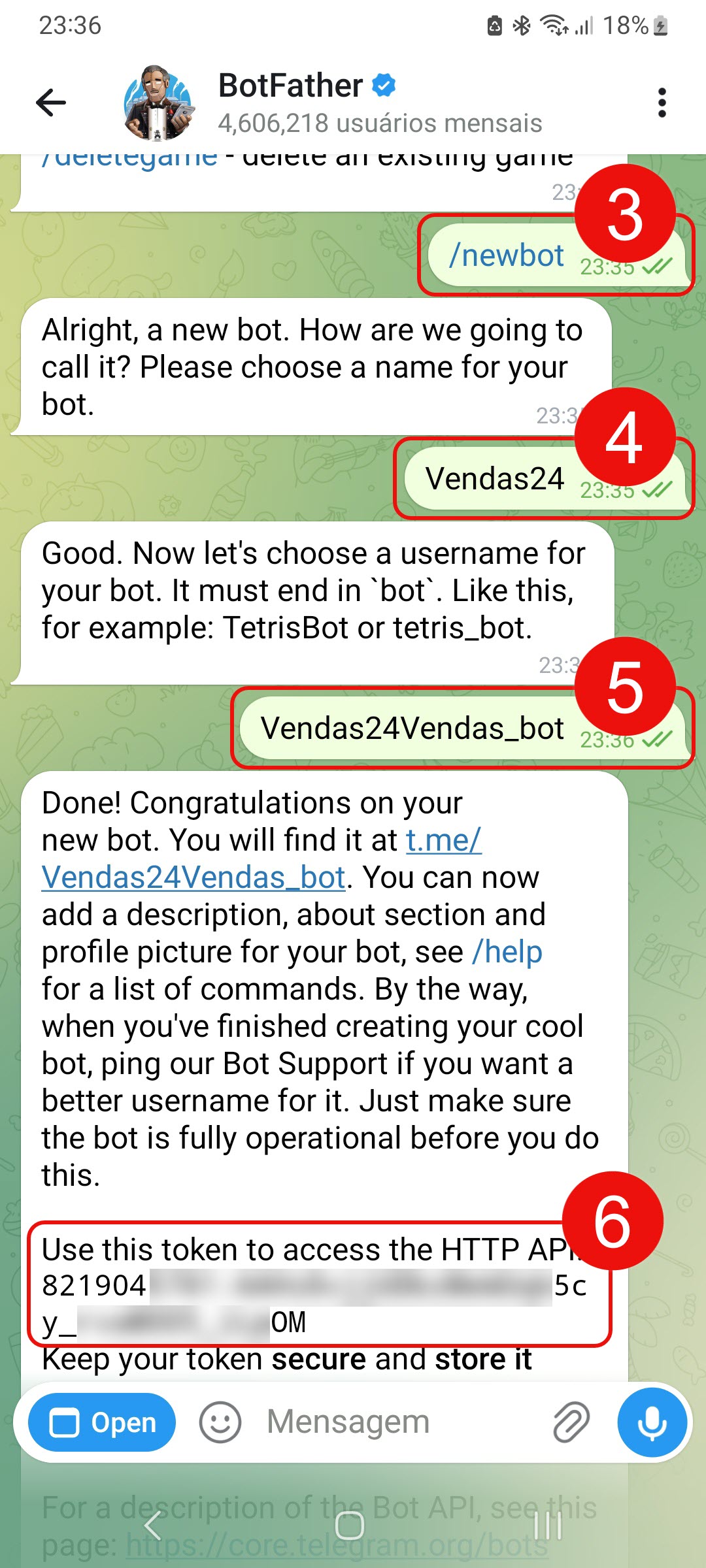Open BotFather's profile from the header

[159, 103]
